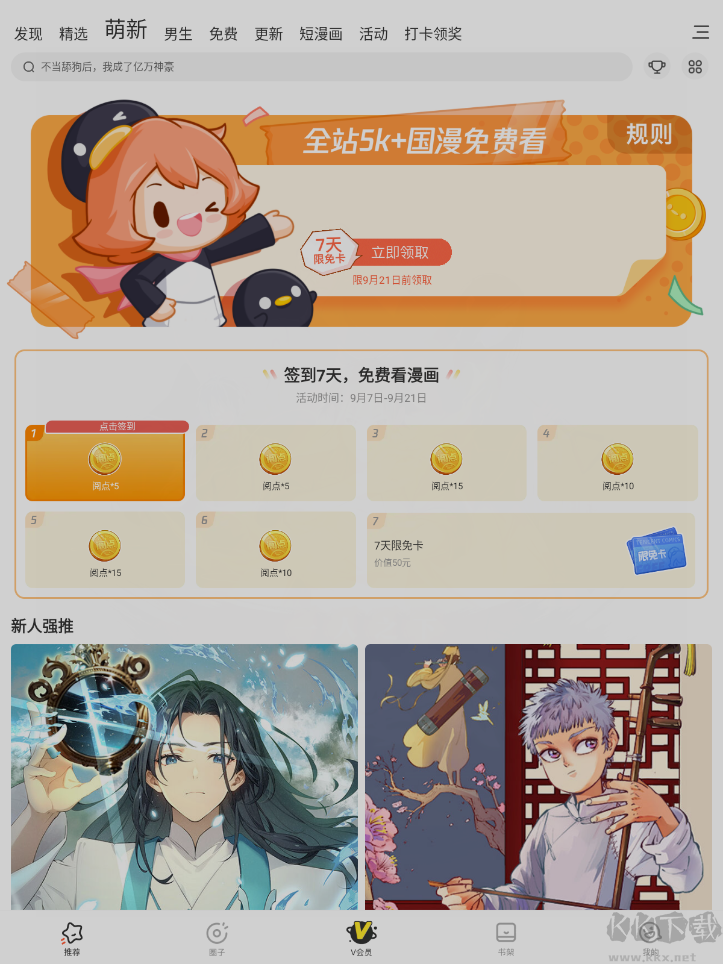Open the 打卡领奖 tab
Viewport: 723px width, 964px height.
[433, 34]
